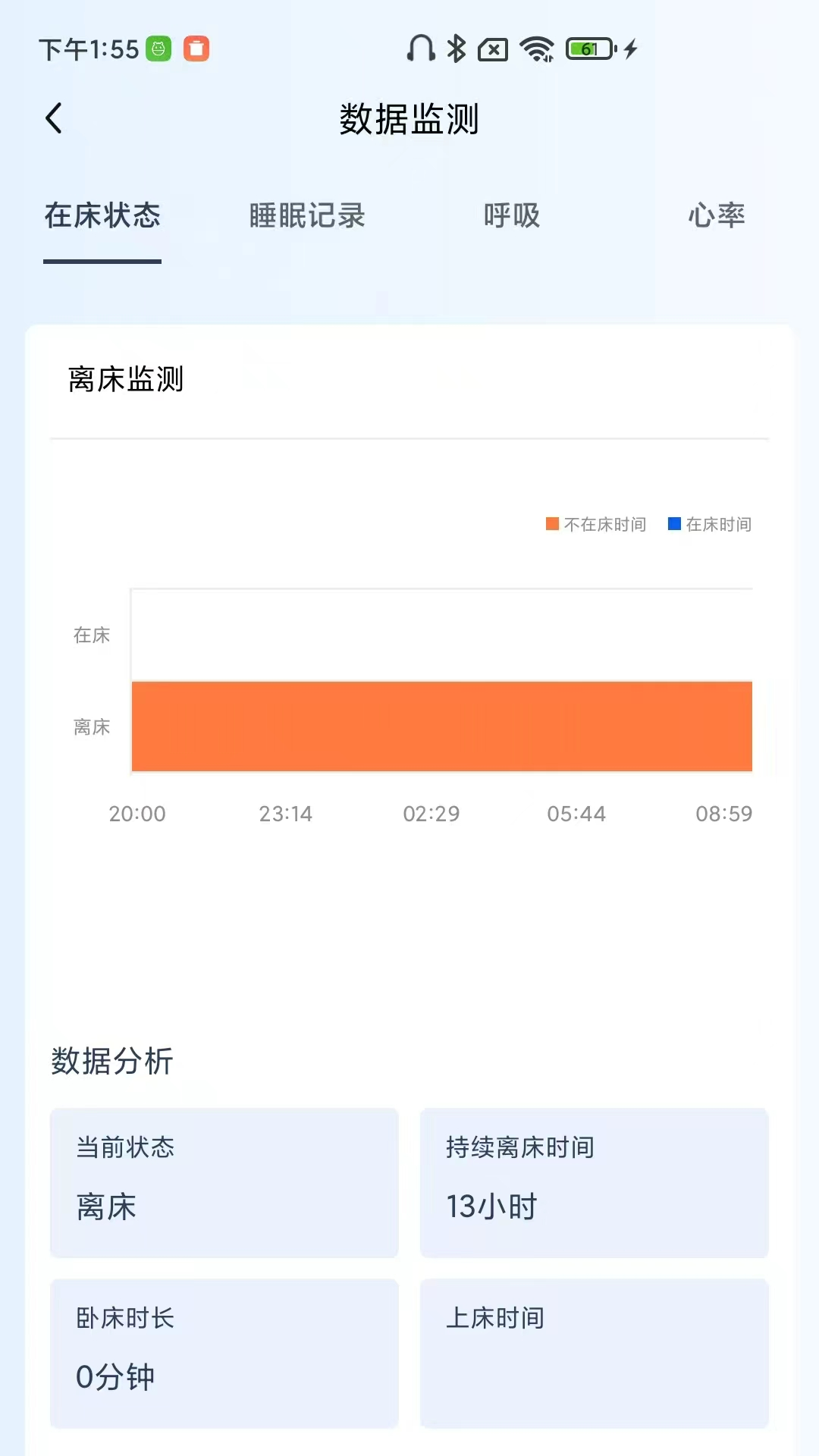Open the 心率 tab
Viewport: 819px width, 1456px height.
(716, 216)
